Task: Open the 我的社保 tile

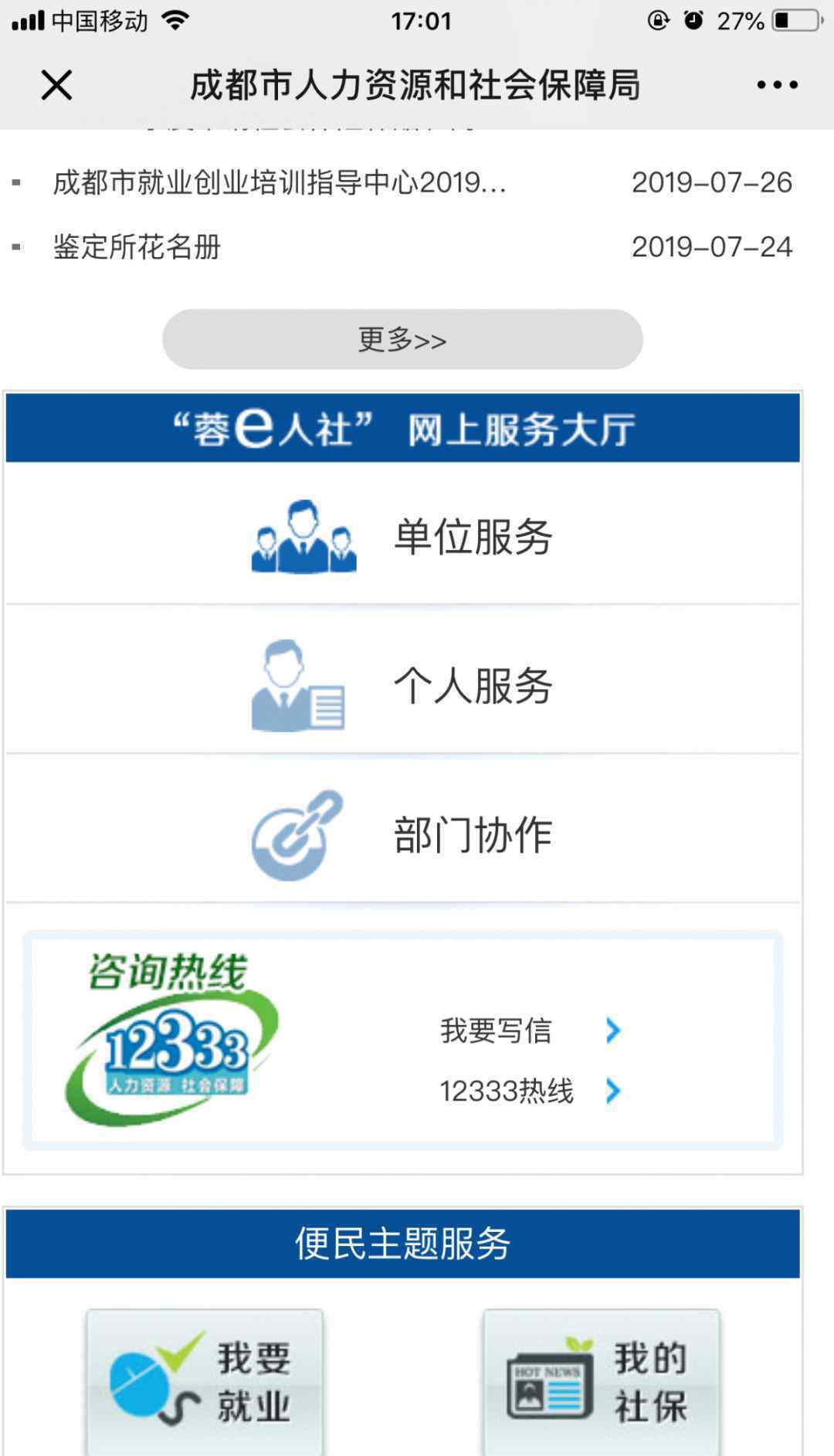Action: [x=602, y=1383]
